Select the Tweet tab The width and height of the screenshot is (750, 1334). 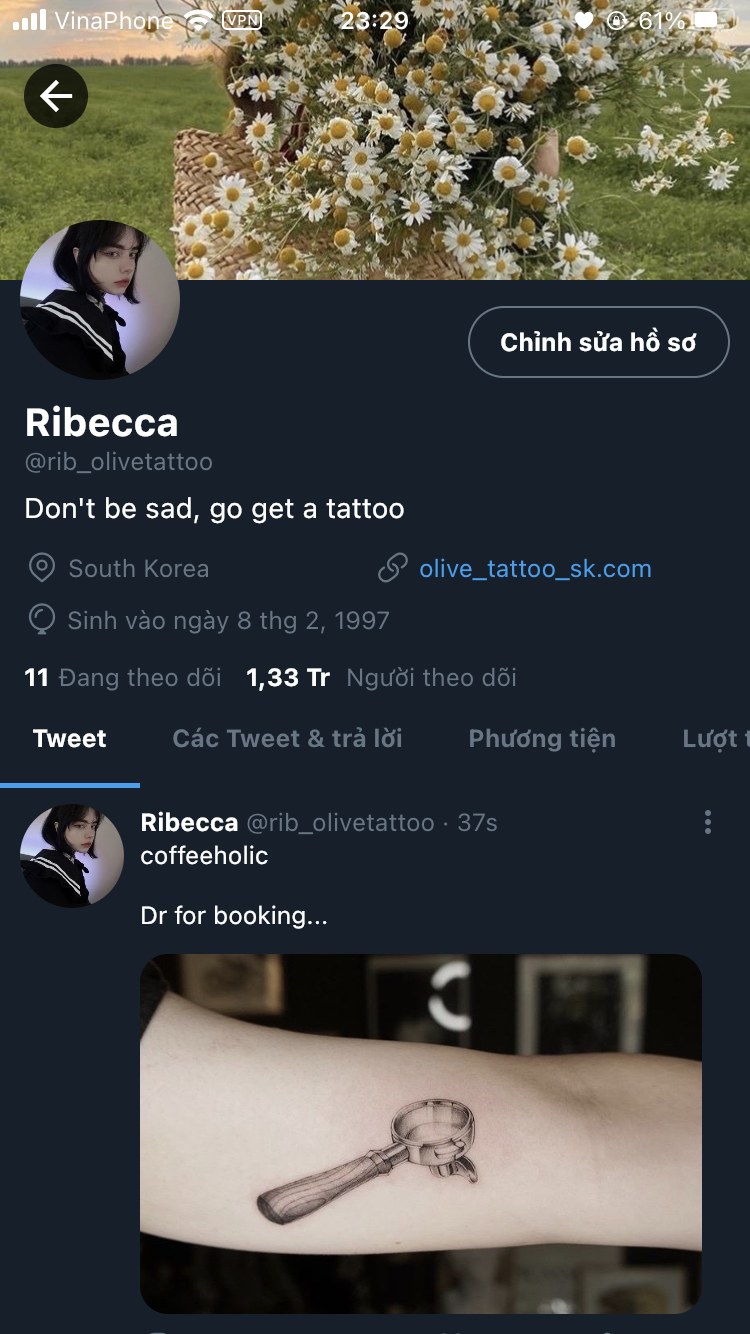pos(70,739)
